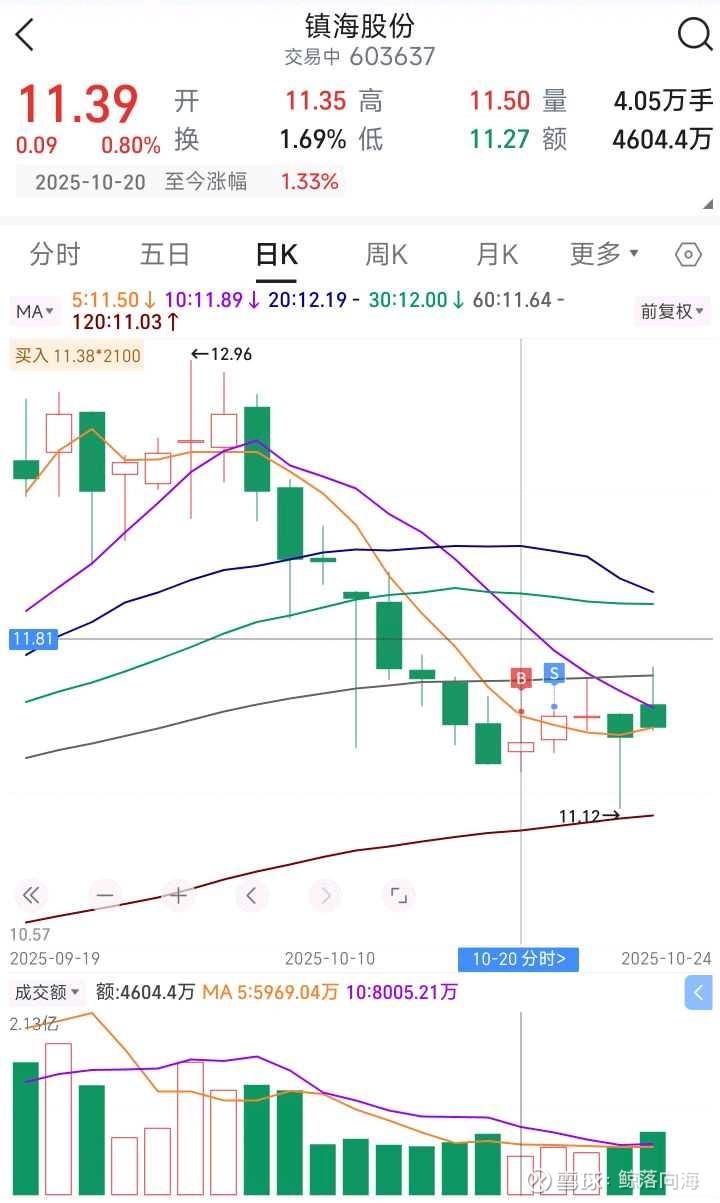Go back with the top-left arrow
720x1203 pixels.
point(25,35)
